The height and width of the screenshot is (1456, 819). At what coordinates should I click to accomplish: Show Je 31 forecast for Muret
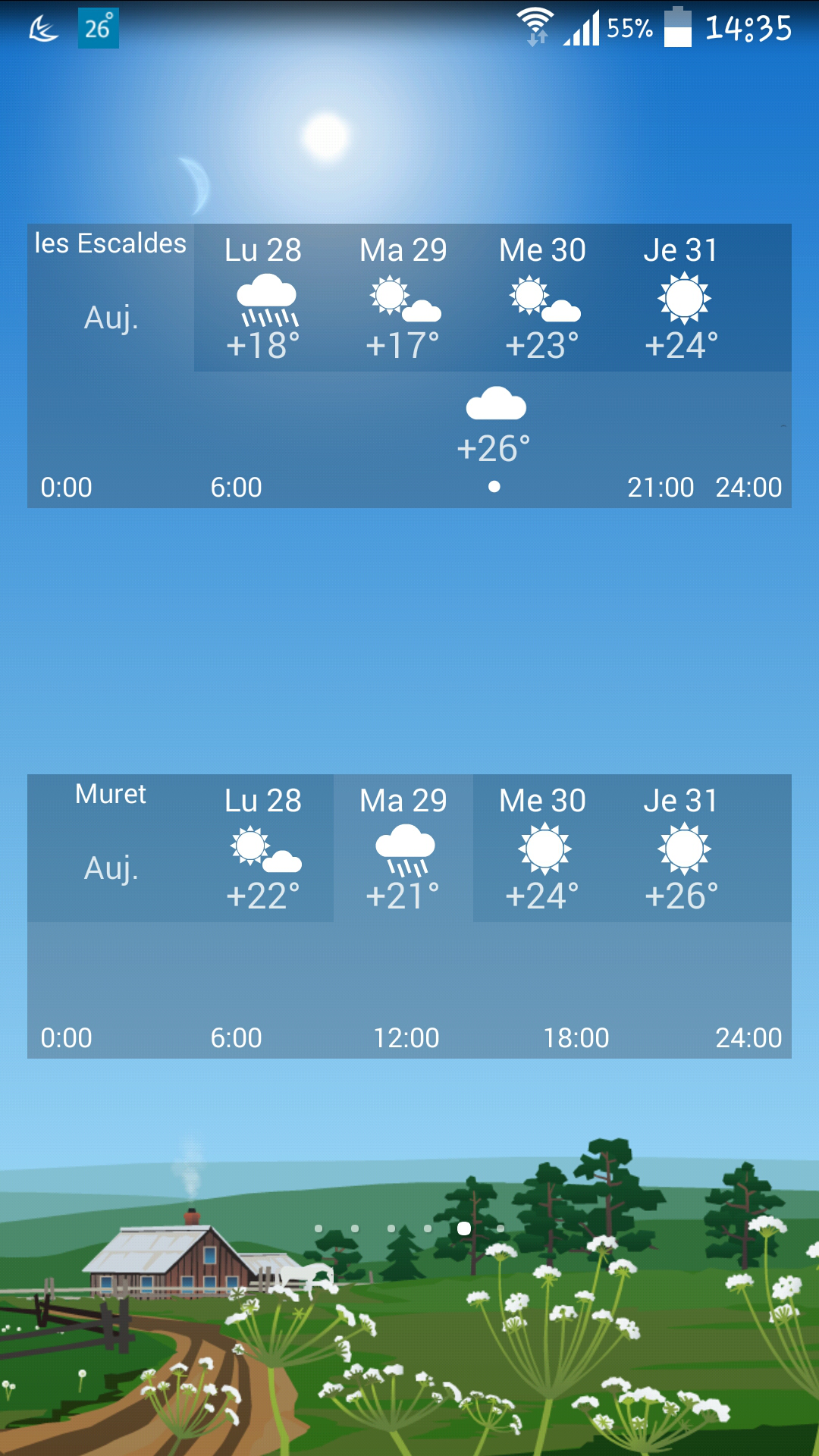[x=682, y=849]
